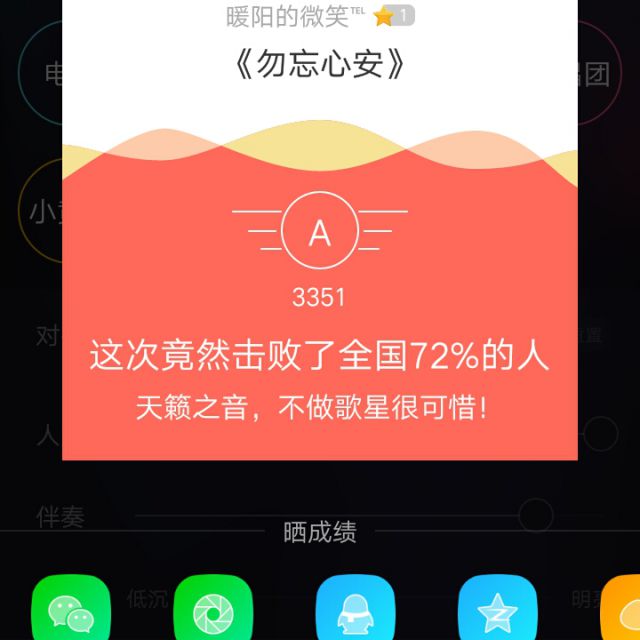Share the score to Qzone star icon
The image size is (640, 640).
pos(497,607)
